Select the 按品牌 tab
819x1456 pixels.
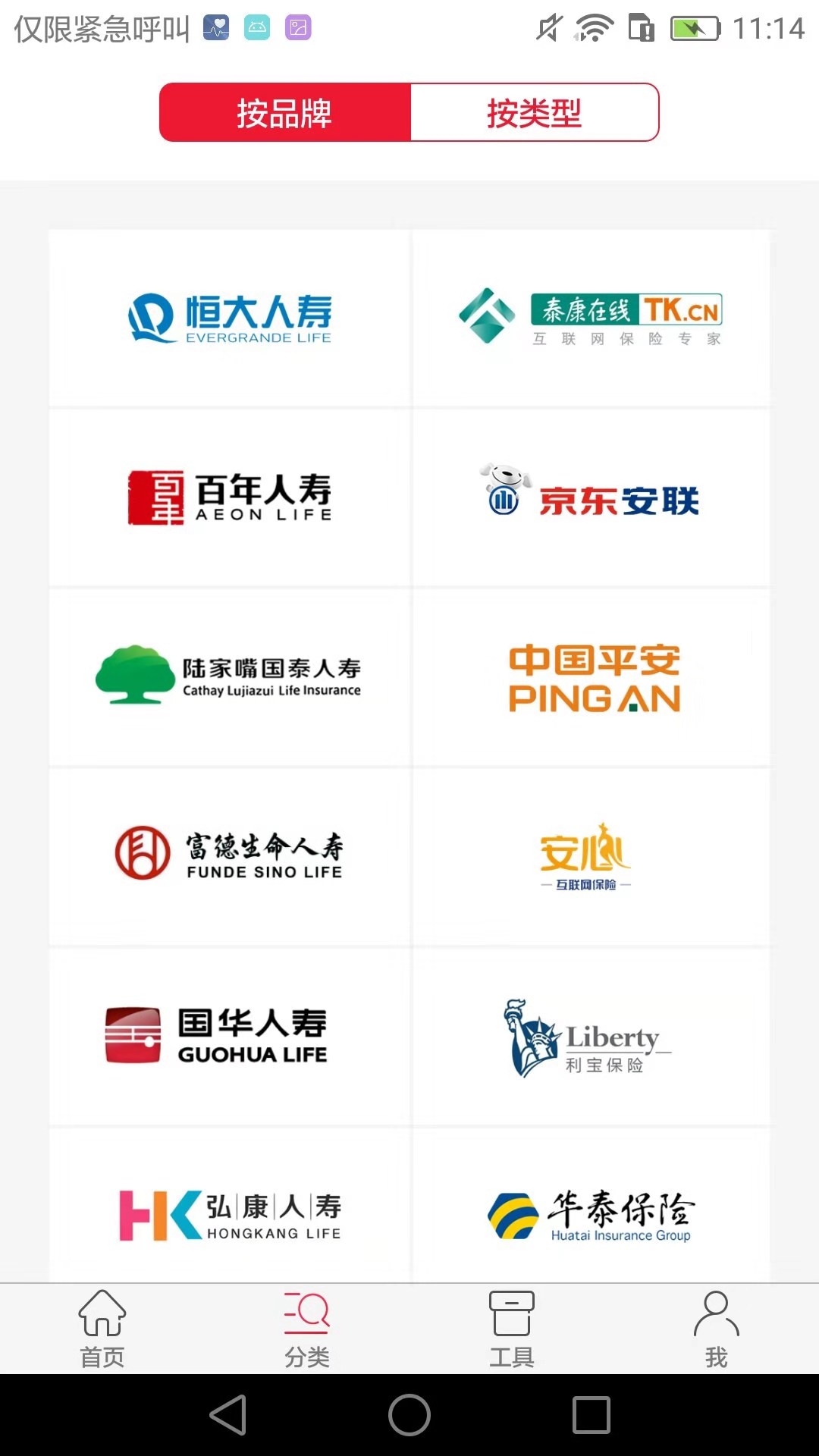(284, 113)
